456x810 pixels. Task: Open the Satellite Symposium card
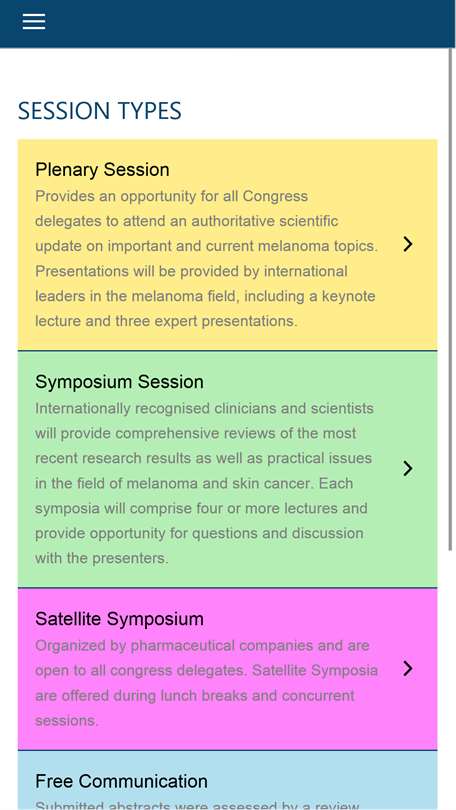pos(227,669)
